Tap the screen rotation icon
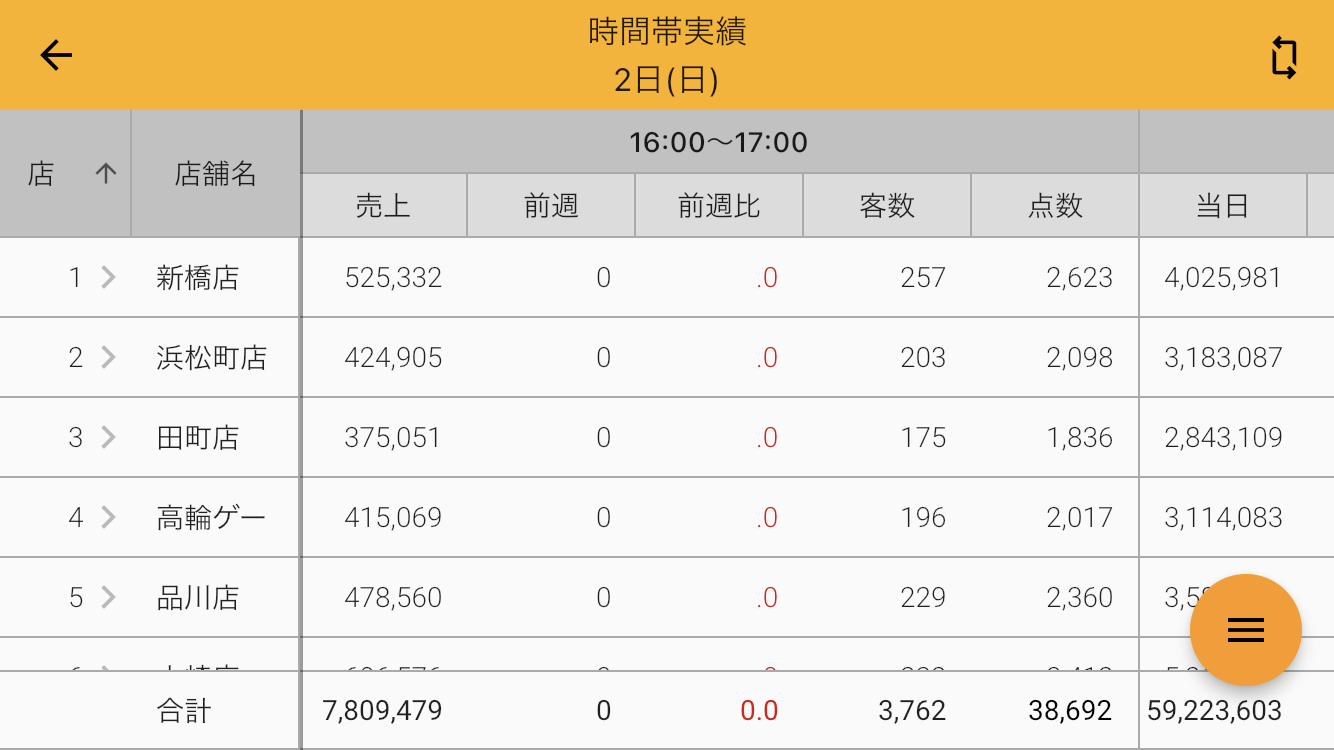This screenshot has width=1334, height=750. click(1284, 57)
